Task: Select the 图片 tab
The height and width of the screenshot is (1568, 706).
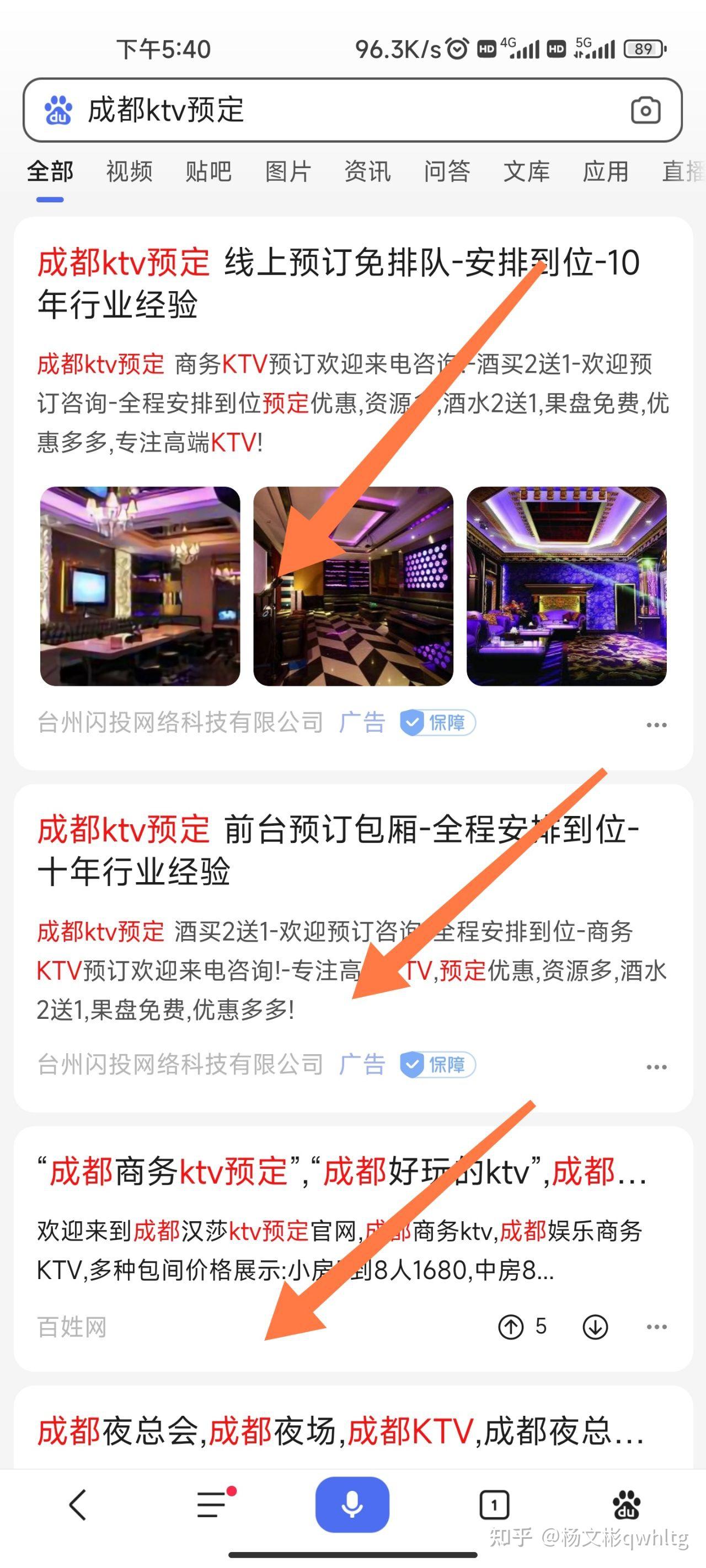Action: tap(288, 171)
